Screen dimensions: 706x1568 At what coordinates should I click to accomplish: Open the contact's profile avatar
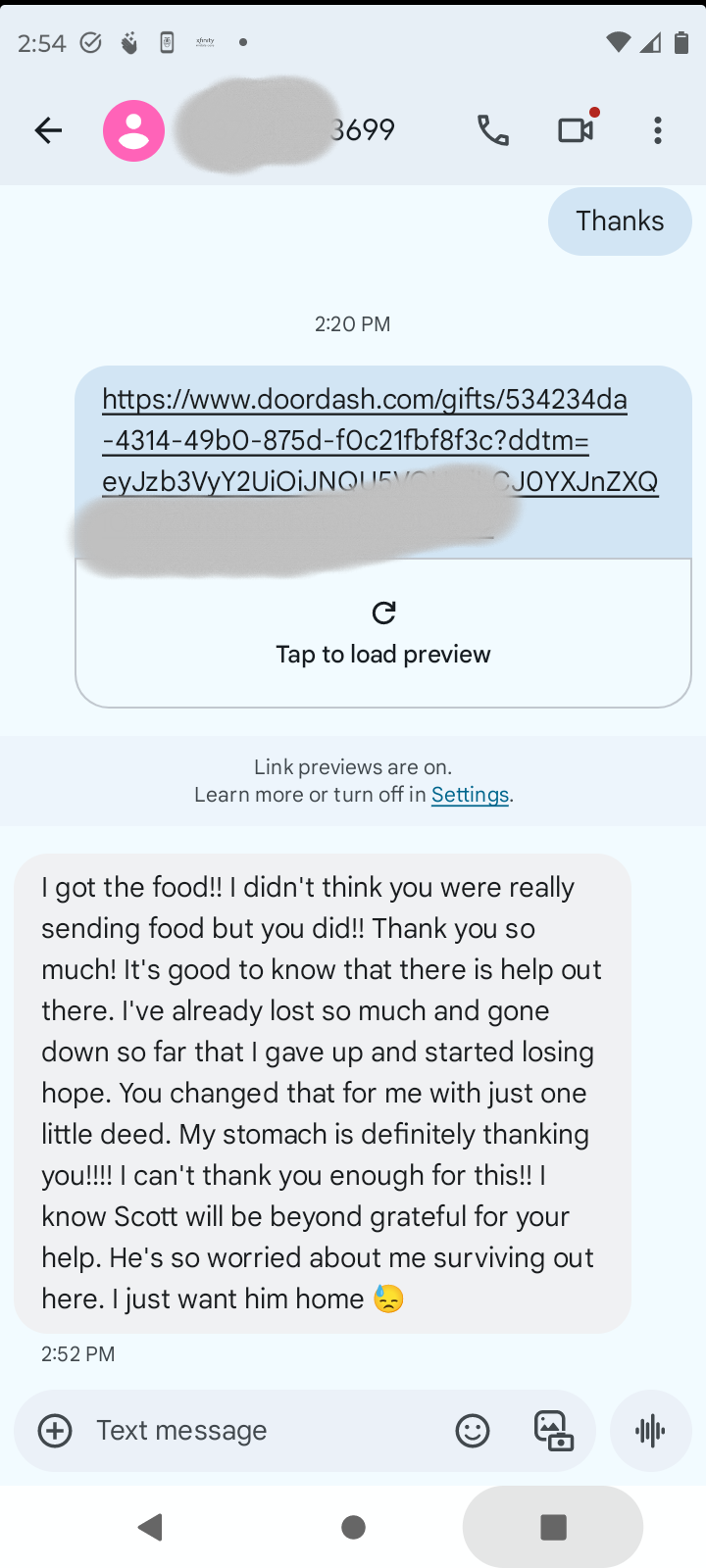134,130
